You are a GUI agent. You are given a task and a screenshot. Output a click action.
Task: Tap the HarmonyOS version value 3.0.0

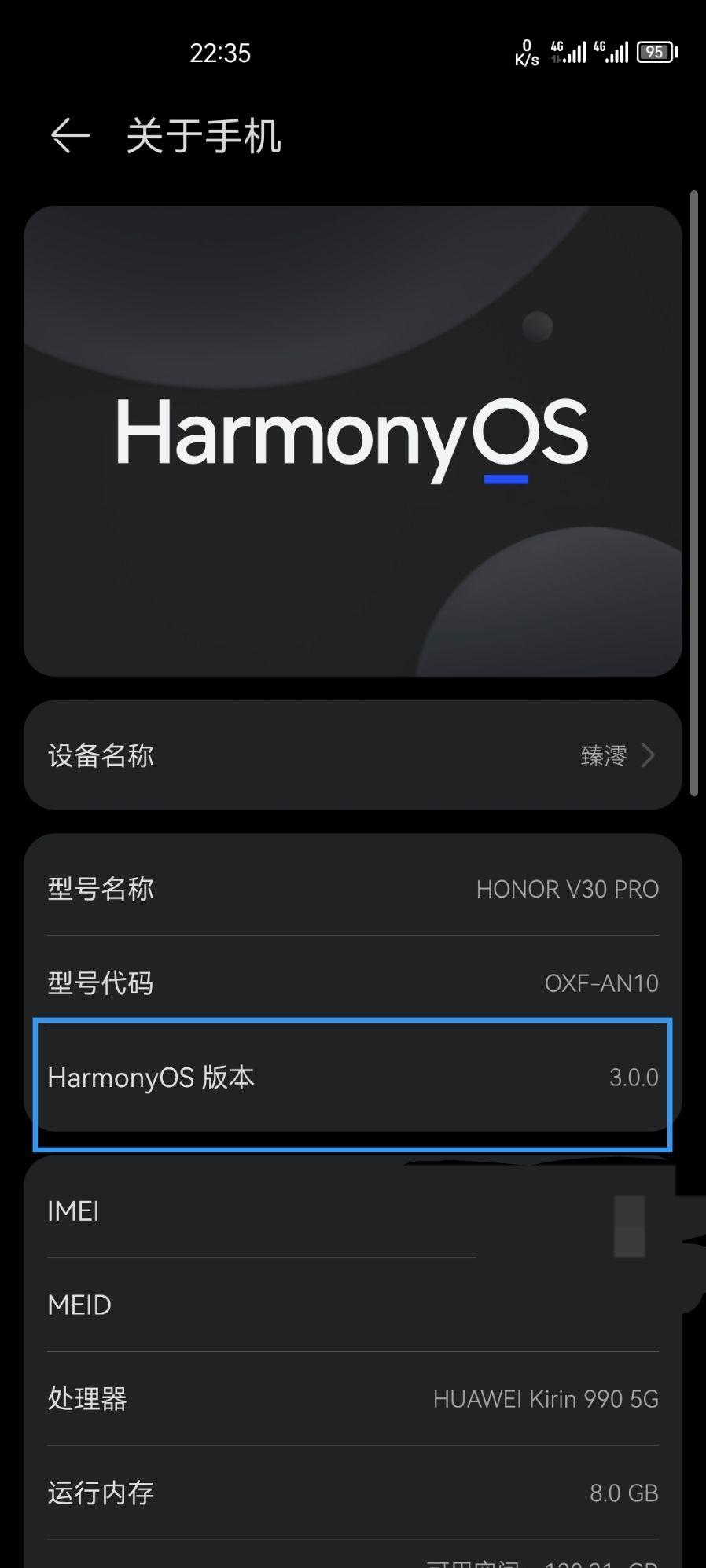635,1078
